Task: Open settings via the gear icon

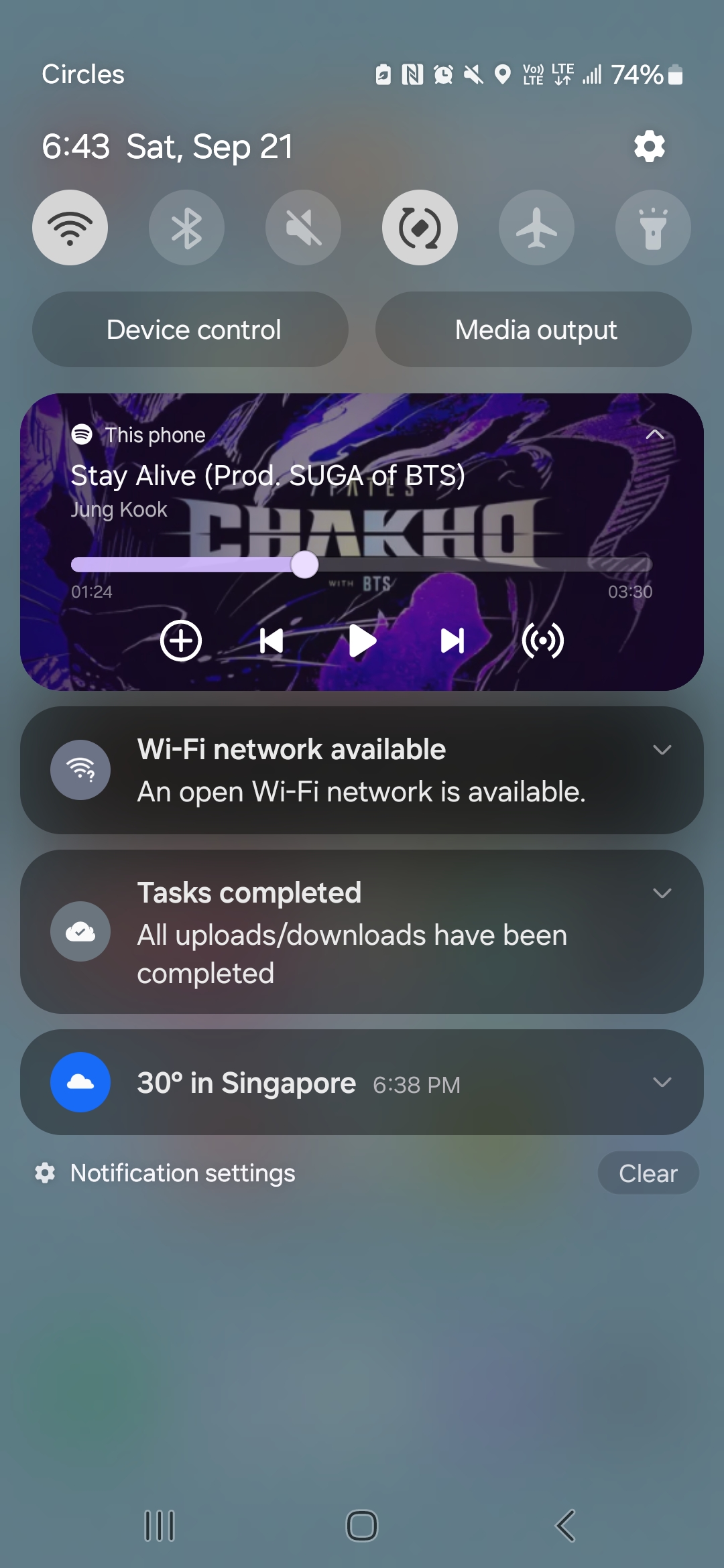Action: [649, 146]
